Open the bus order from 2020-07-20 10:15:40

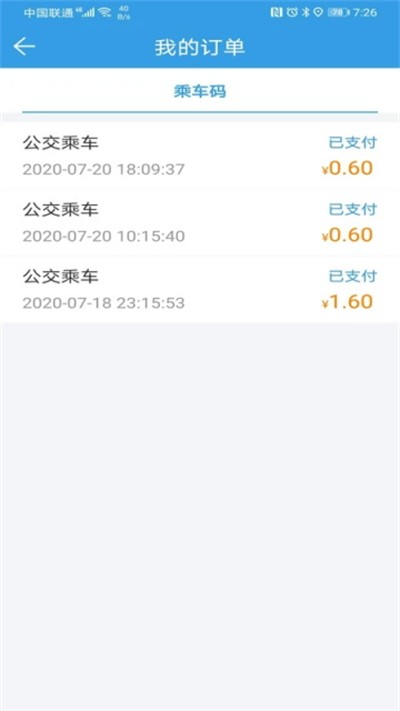tap(200, 222)
